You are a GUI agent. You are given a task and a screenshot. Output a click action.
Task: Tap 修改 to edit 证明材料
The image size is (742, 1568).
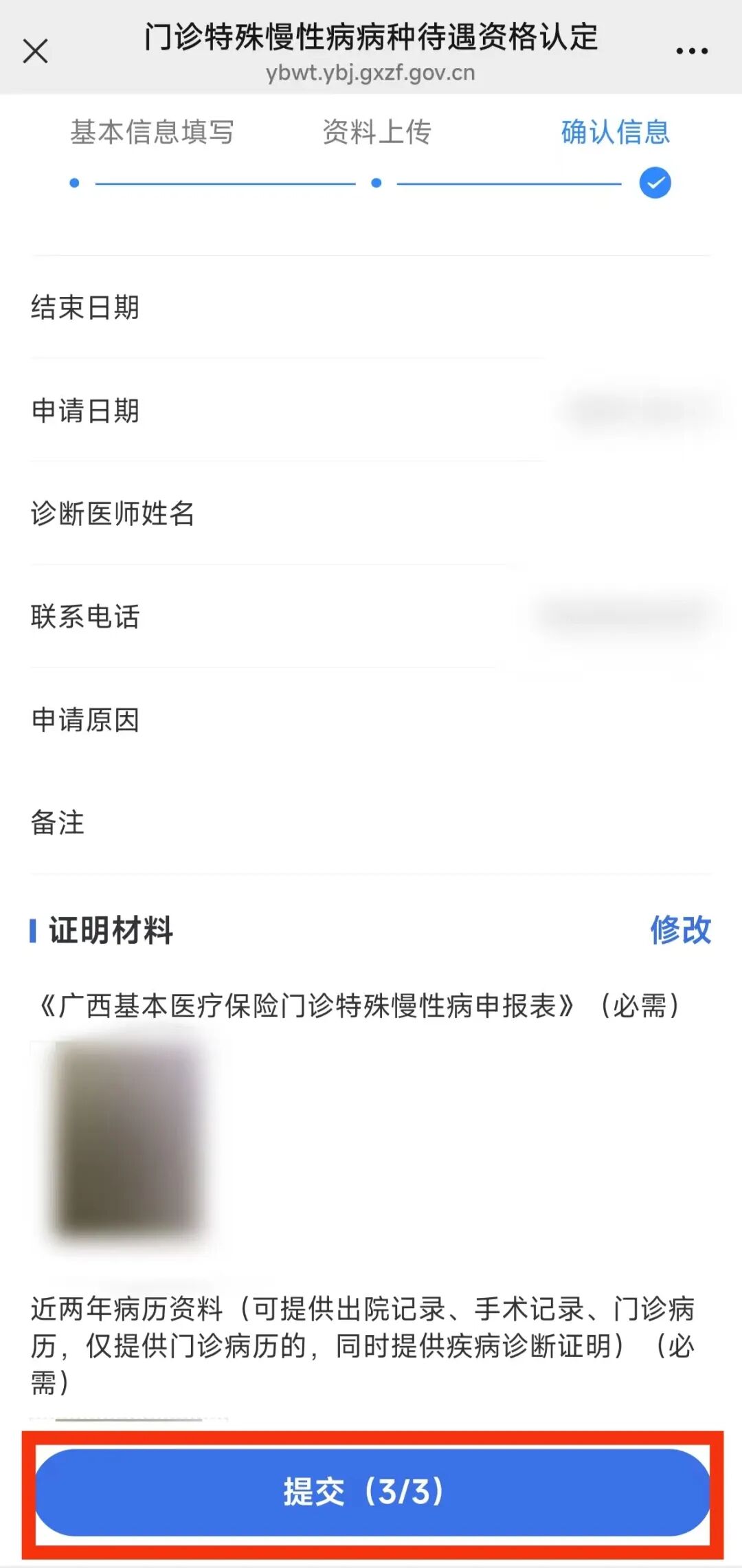(x=680, y=930)
